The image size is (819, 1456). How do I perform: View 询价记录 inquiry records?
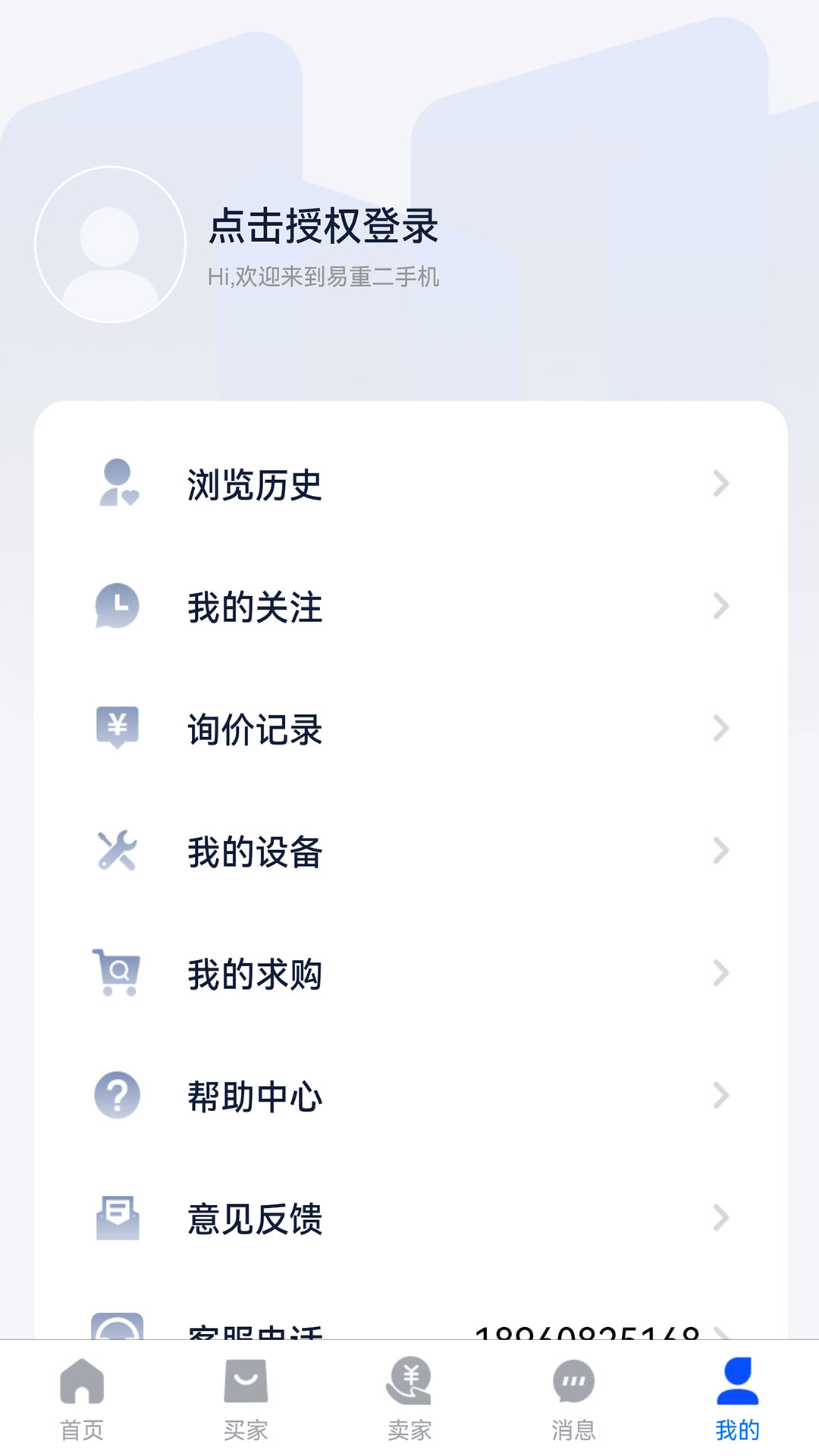(x=409, y=729)
